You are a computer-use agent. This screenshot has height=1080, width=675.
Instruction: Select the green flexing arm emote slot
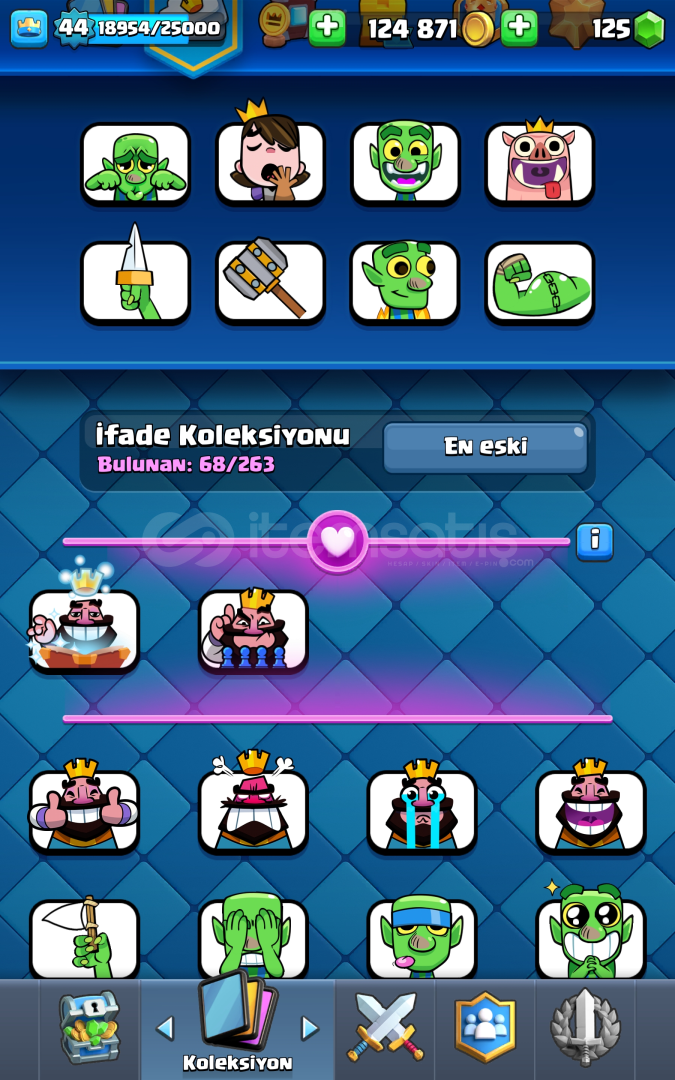coord(540,282)
